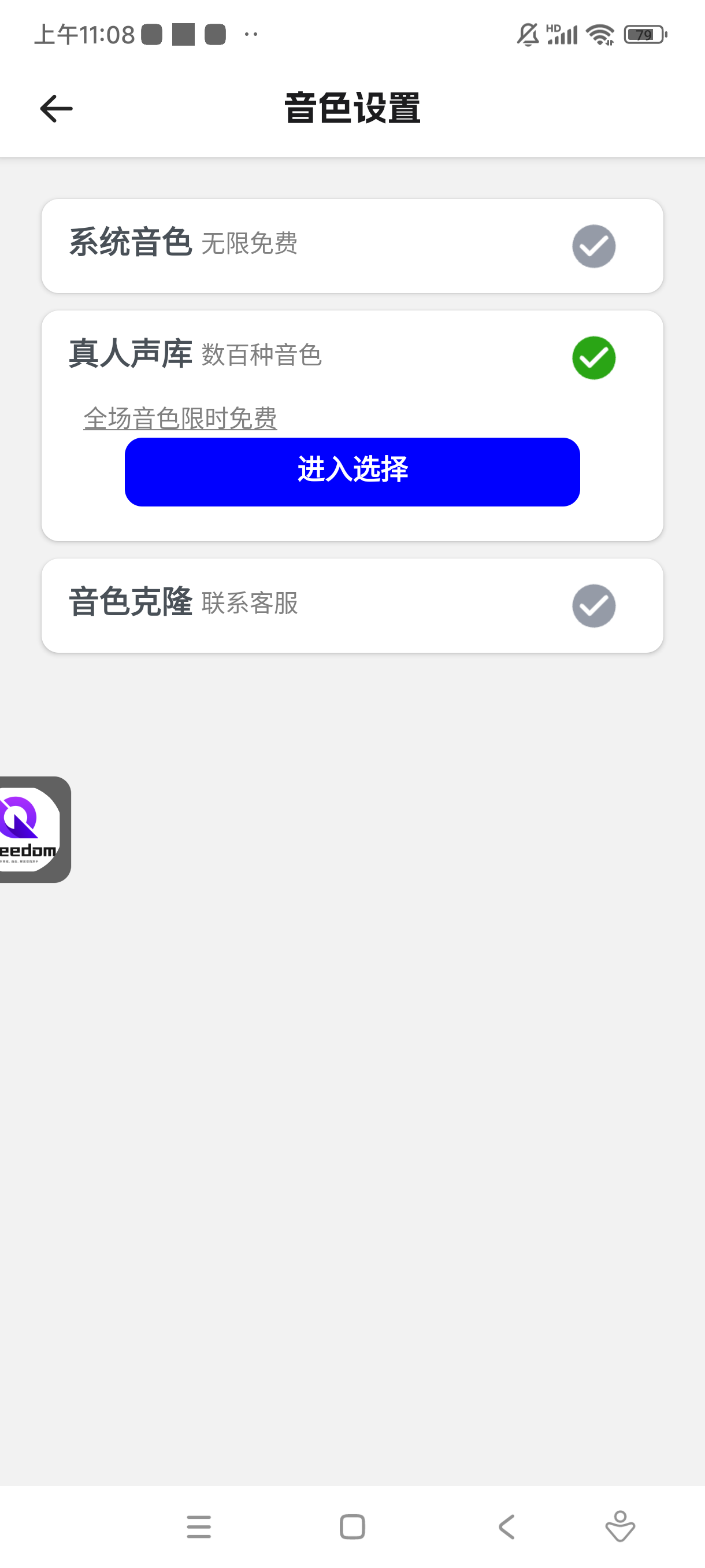Open recent apps from navigation bar
Viewport: 705px width, 1568px height.
tap(199, 1526)
